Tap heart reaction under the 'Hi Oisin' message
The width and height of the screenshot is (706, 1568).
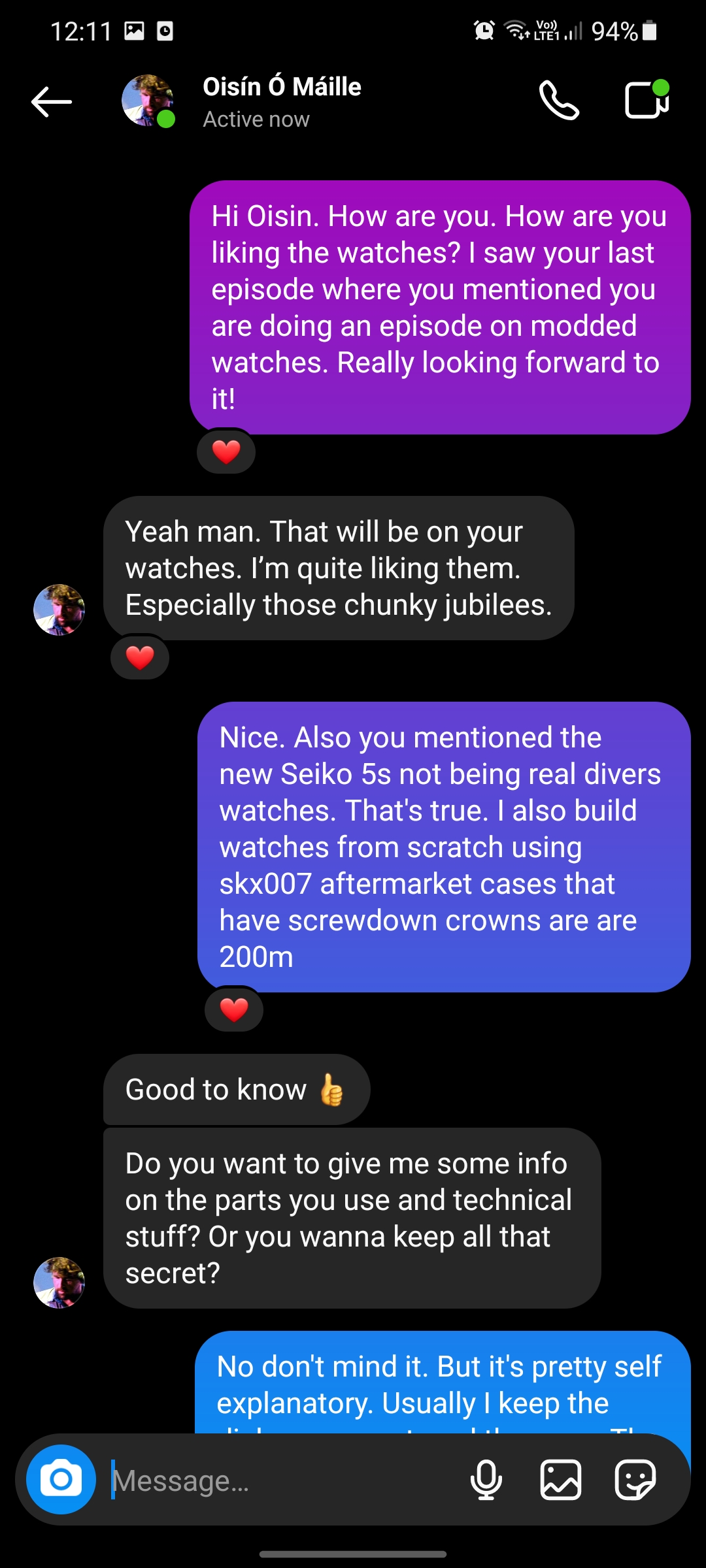pos(226,451)
